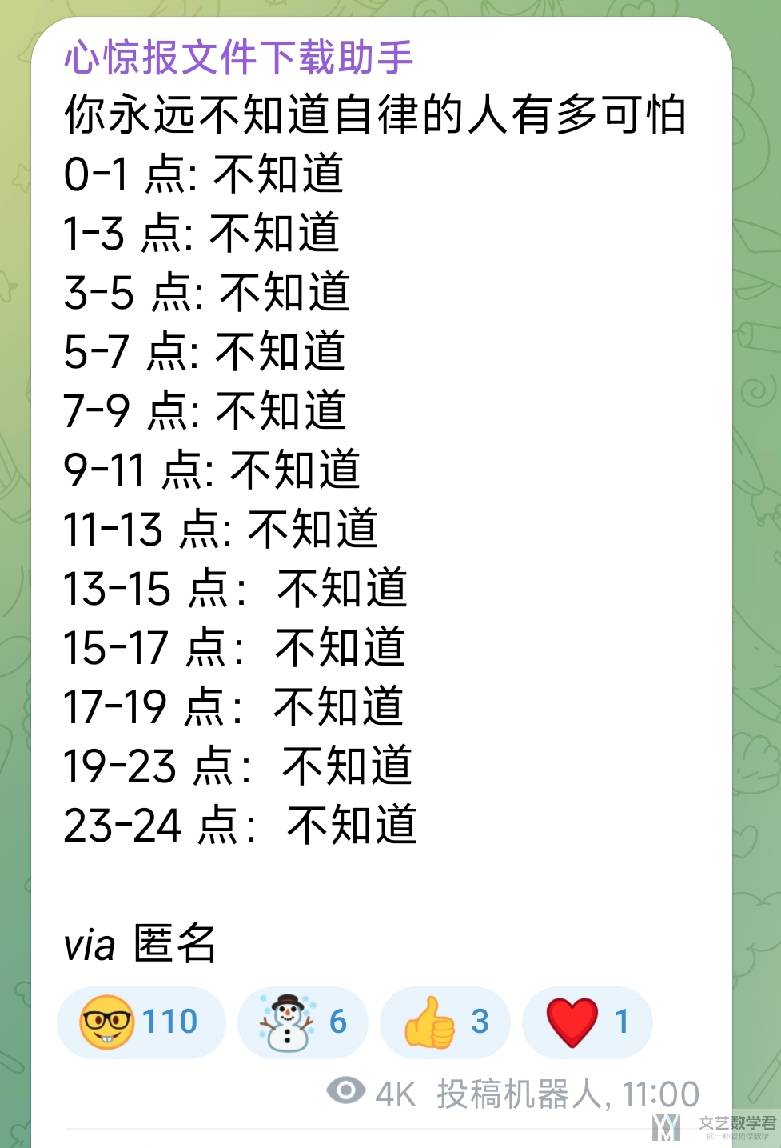Screen dimensions: 781x1148
Task: React with the snowman emoji
Action: coord(302,1022)
